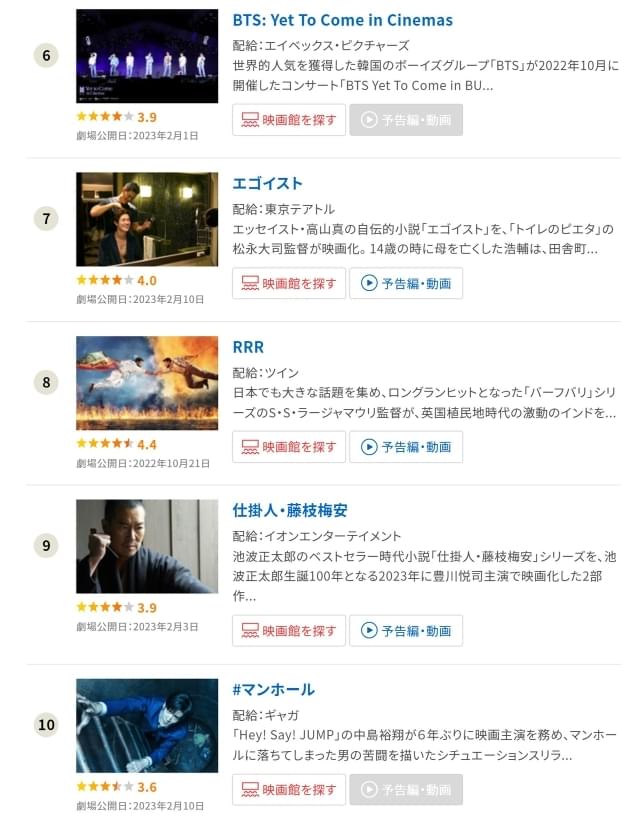Open the RRR title link

248,347
